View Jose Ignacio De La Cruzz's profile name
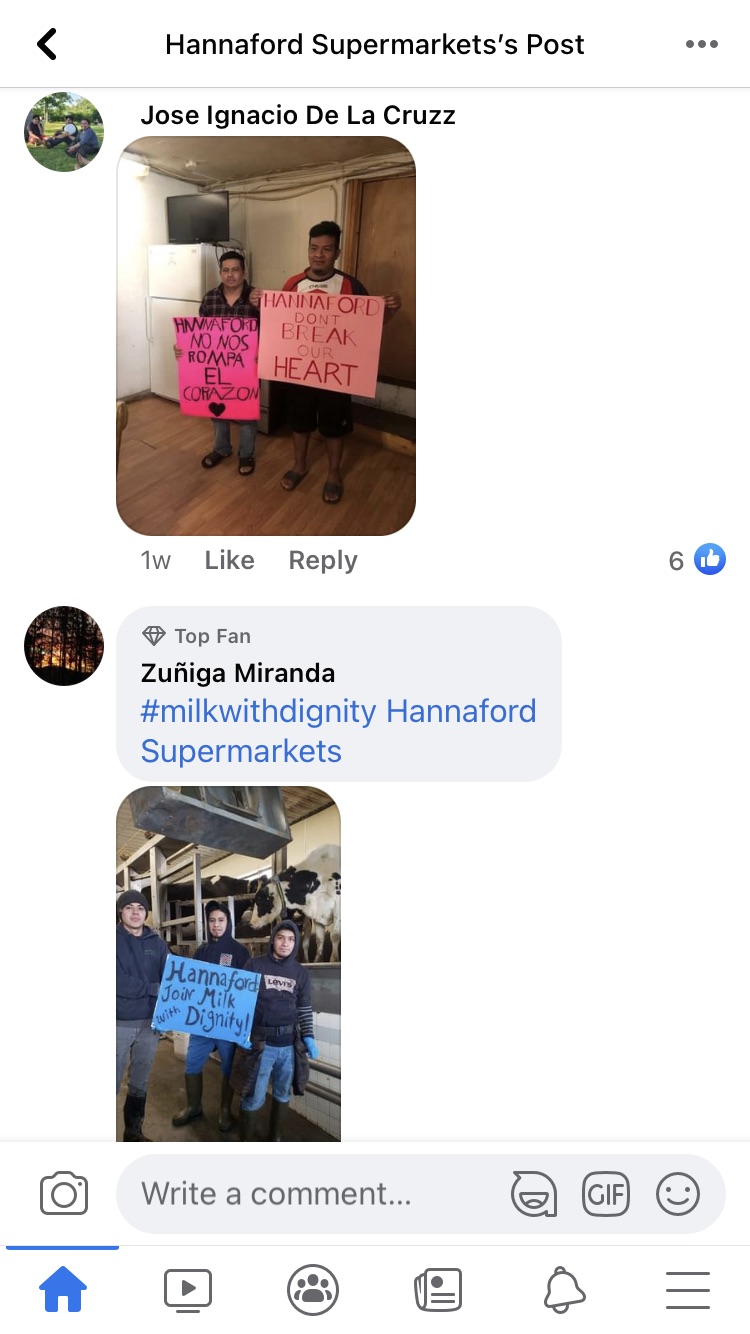This screenshot has width=750, height=1334. click(x=298, y=115)
